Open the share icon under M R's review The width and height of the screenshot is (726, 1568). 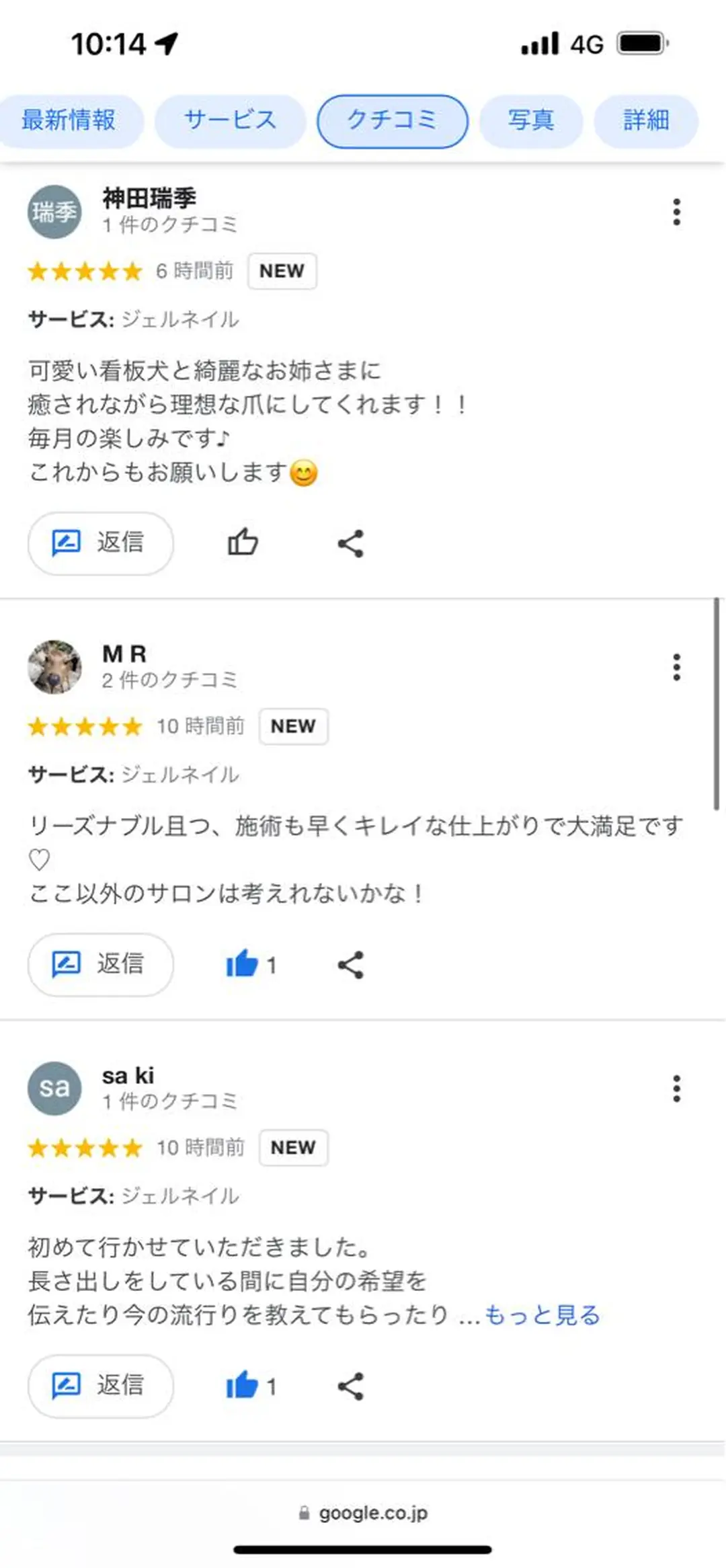(350, 964)
